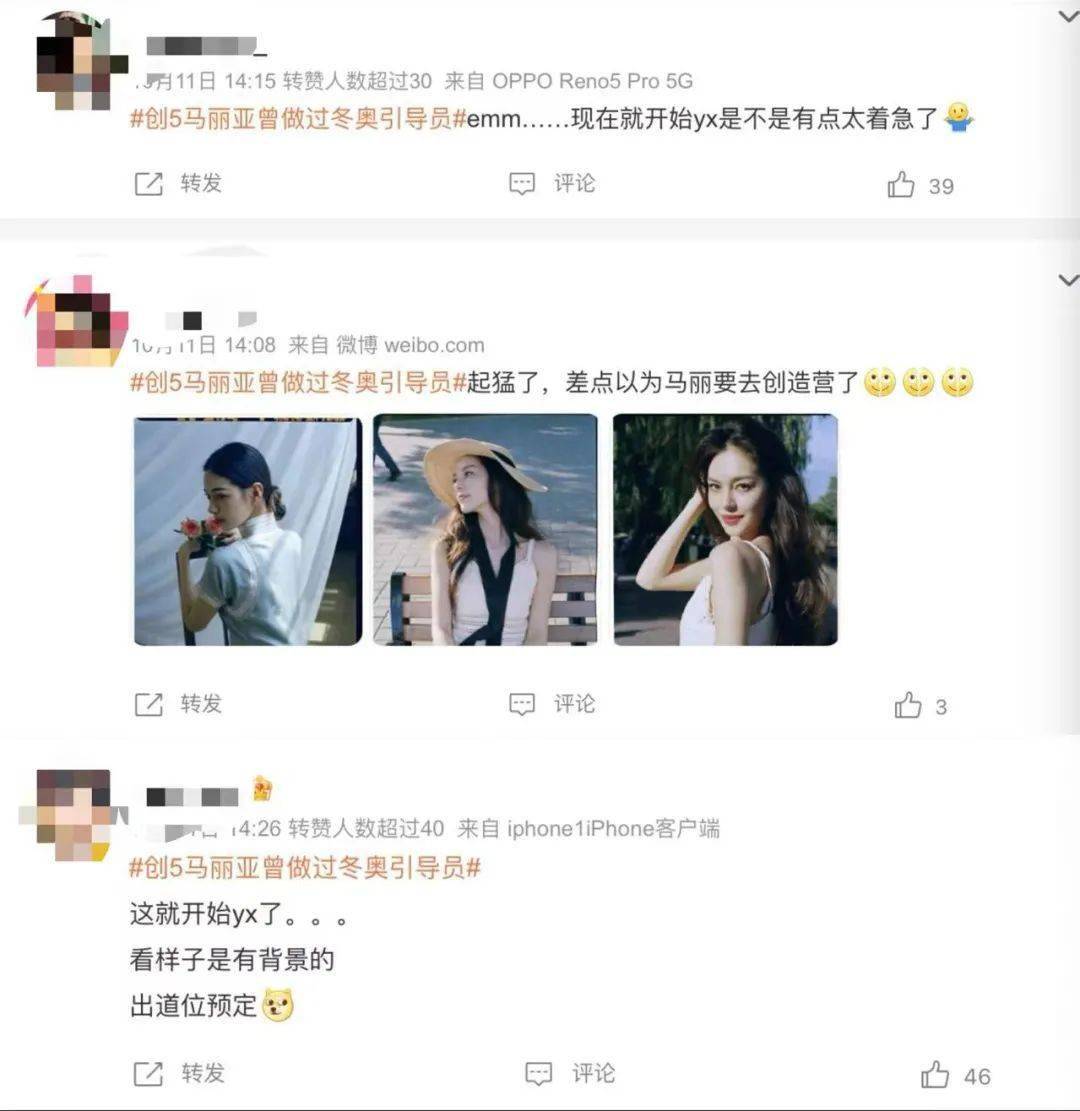Open the photo of the woman with long wavy hair
The image size is (1080, 1111).
tap(725, 530)
